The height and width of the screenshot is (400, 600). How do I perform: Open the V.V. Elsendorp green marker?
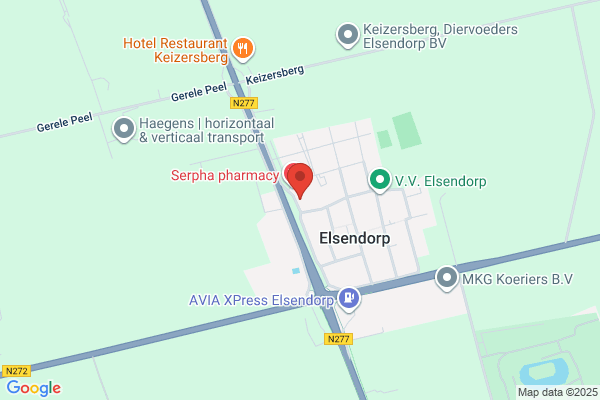tap(380, 181)
